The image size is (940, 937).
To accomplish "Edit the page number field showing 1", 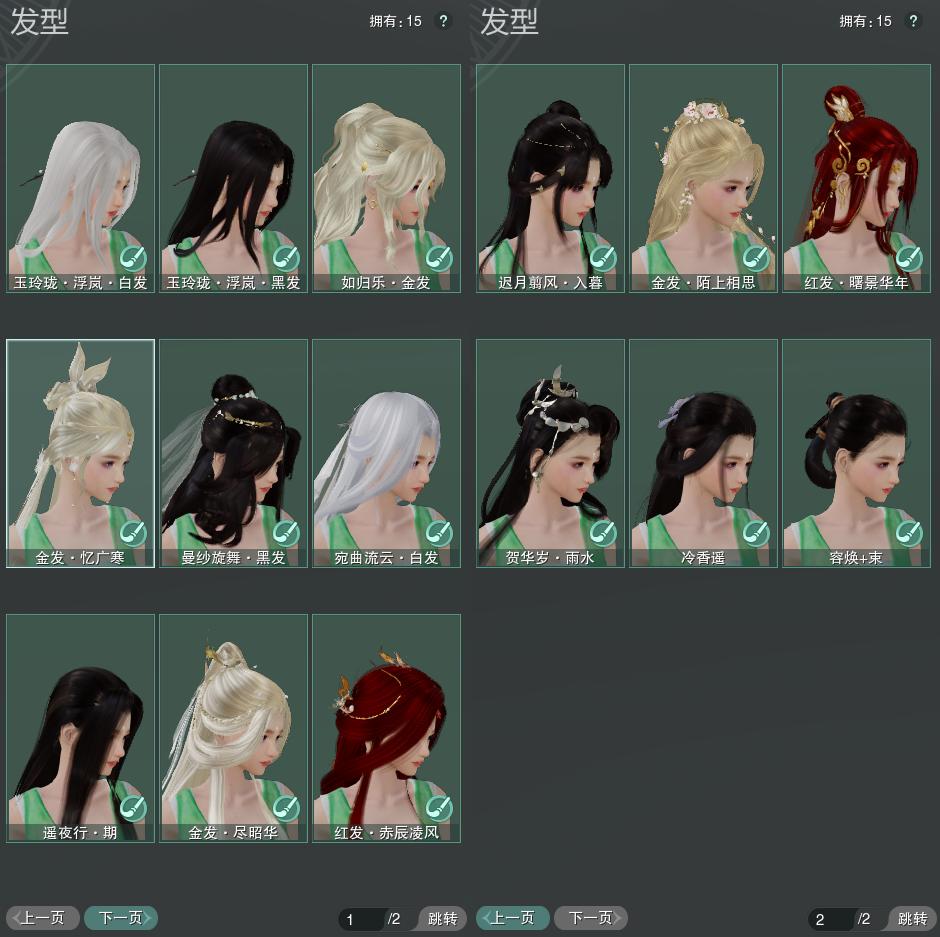I will (361, 919).
